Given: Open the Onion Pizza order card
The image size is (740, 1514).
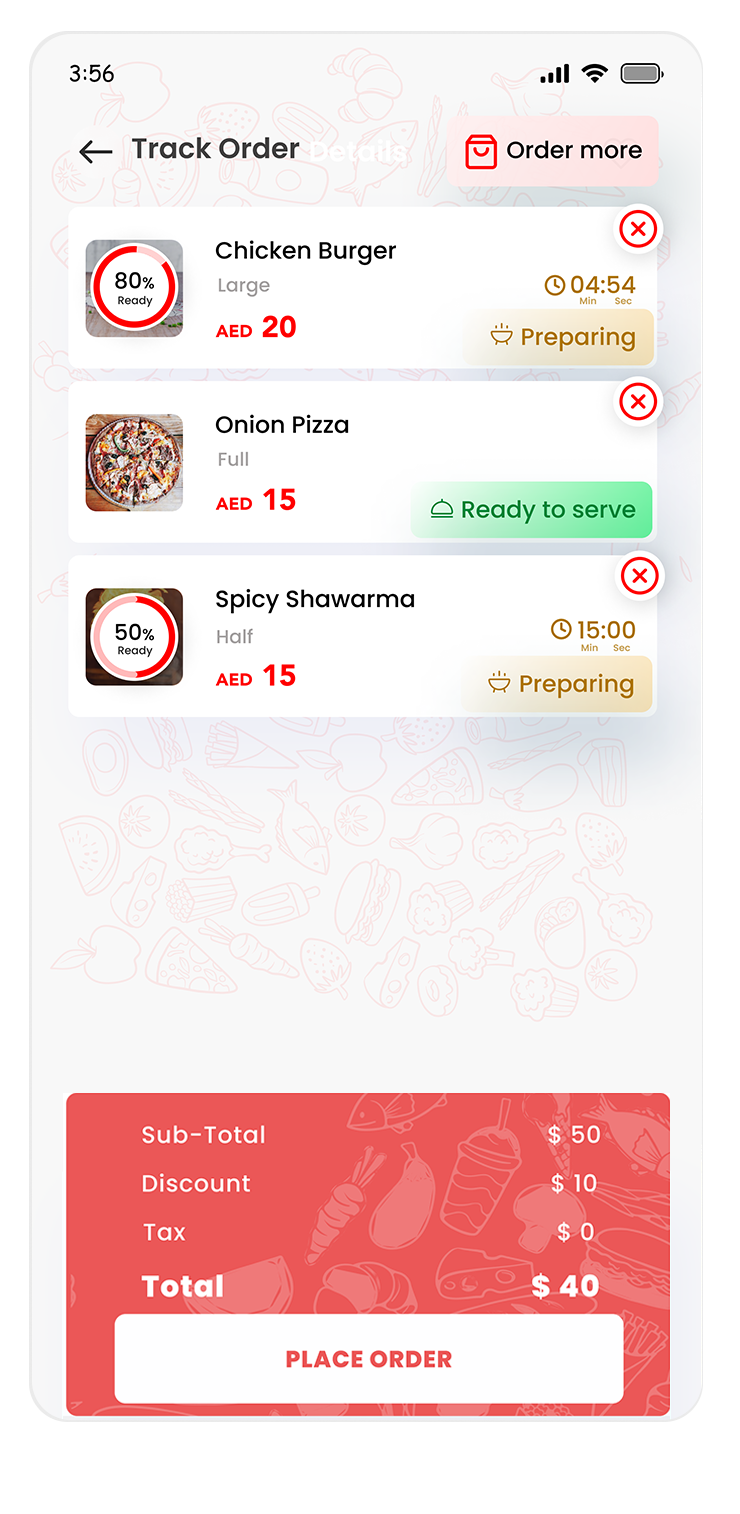Looking at the screenshot, I should click(330, 463).
